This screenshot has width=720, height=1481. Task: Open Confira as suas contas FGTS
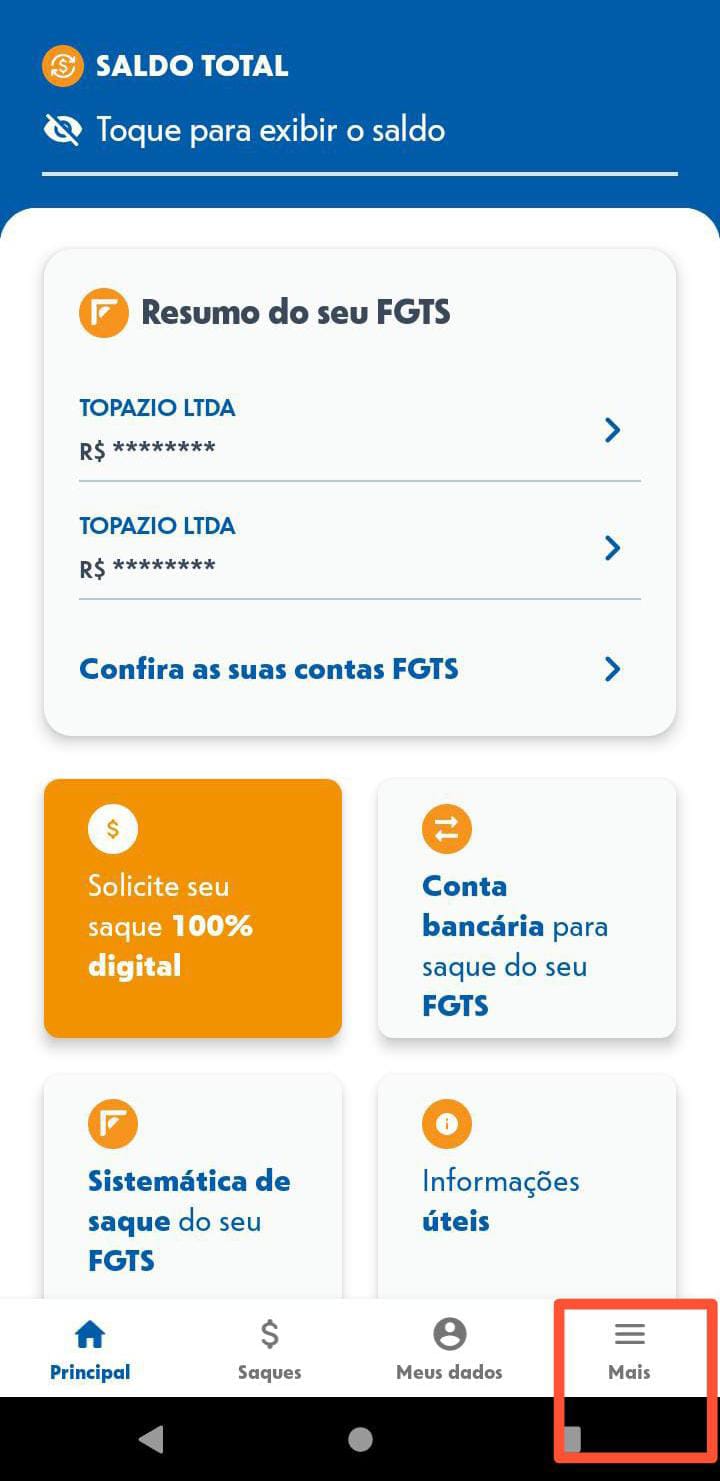point(350,669)
